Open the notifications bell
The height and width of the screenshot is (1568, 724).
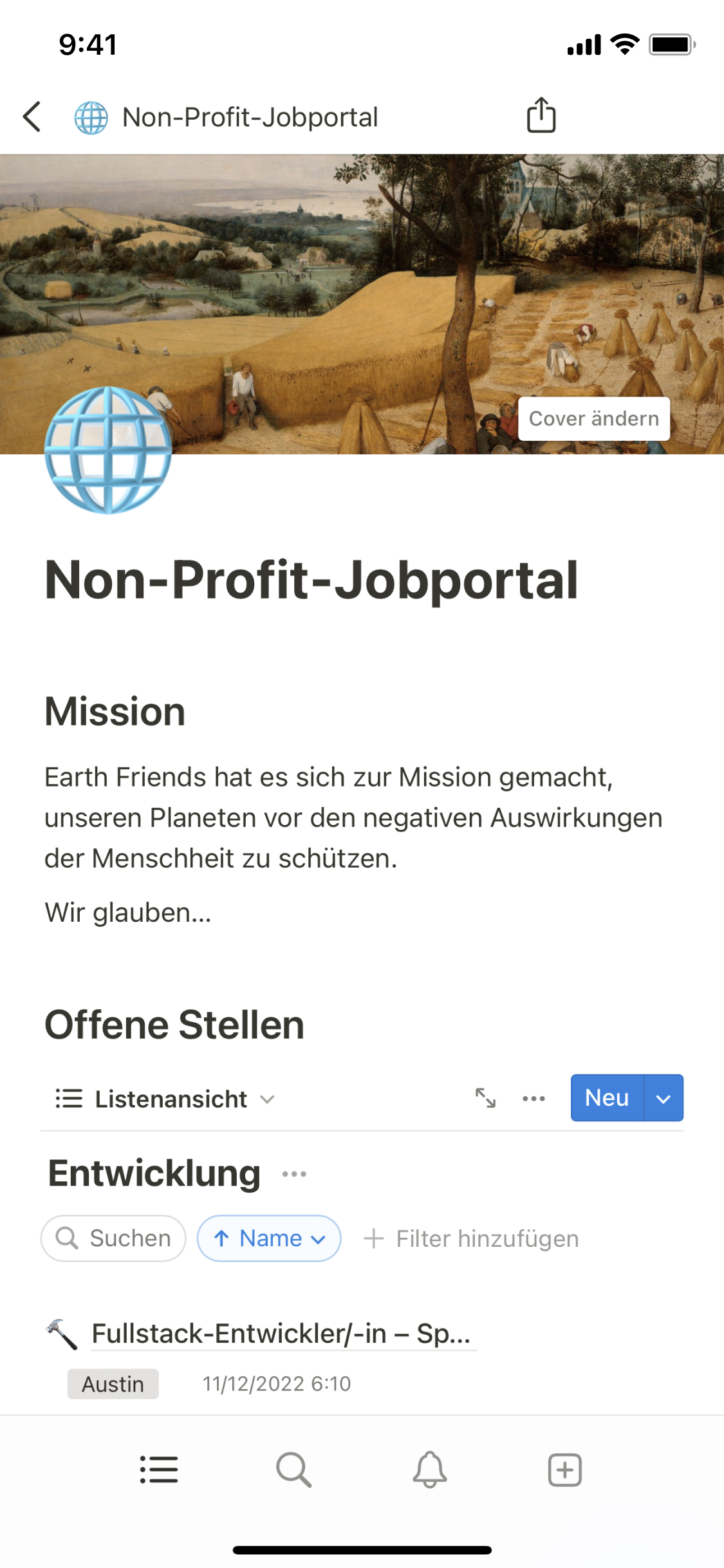coord(429,1470)
